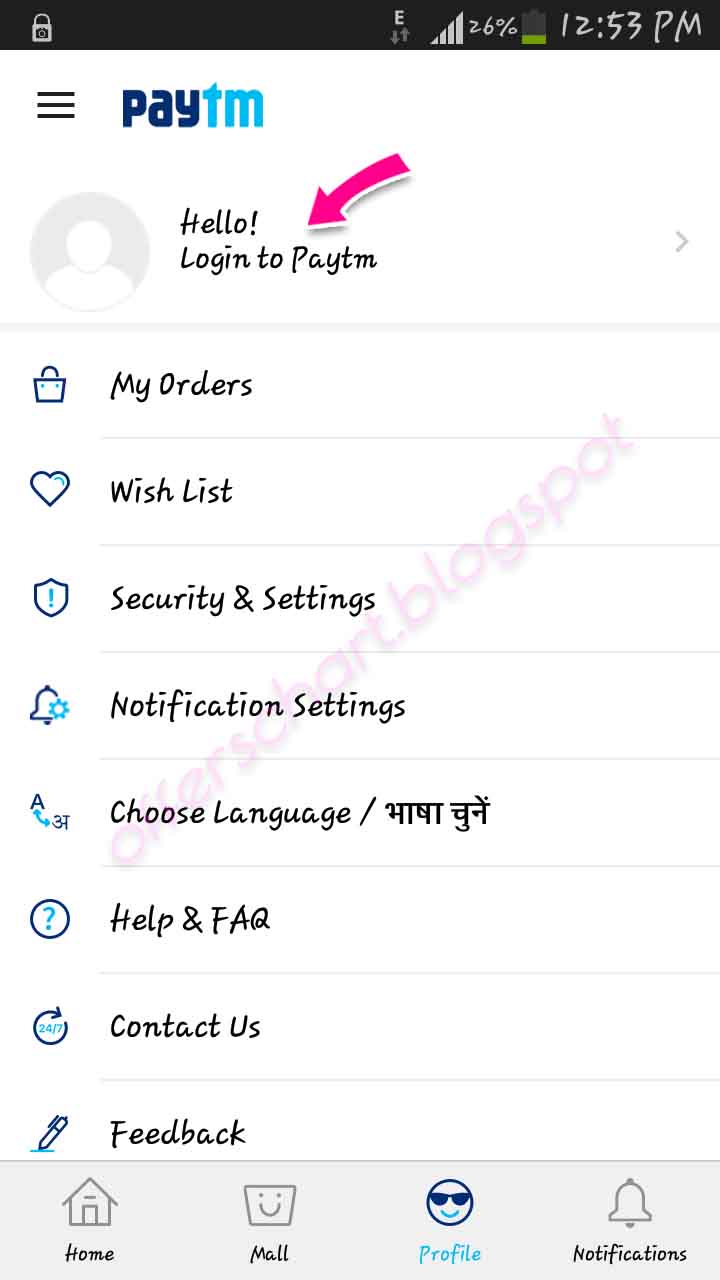Tap the Security & Settings shield icon
720x1280 pixels.
[50, 597]
